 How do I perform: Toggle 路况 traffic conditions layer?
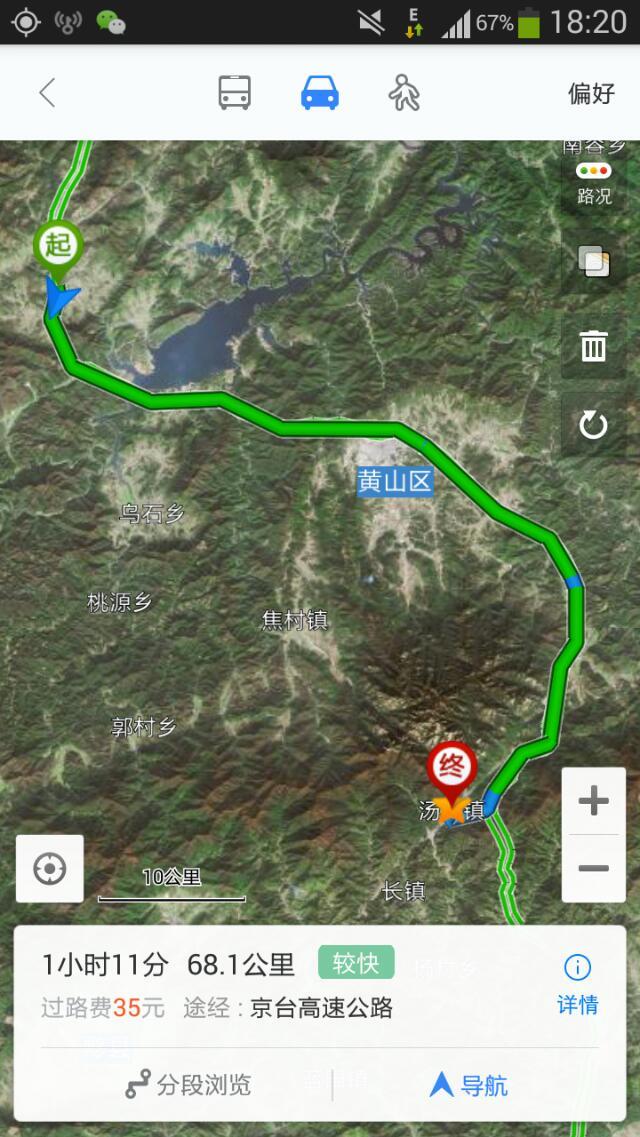593,182
